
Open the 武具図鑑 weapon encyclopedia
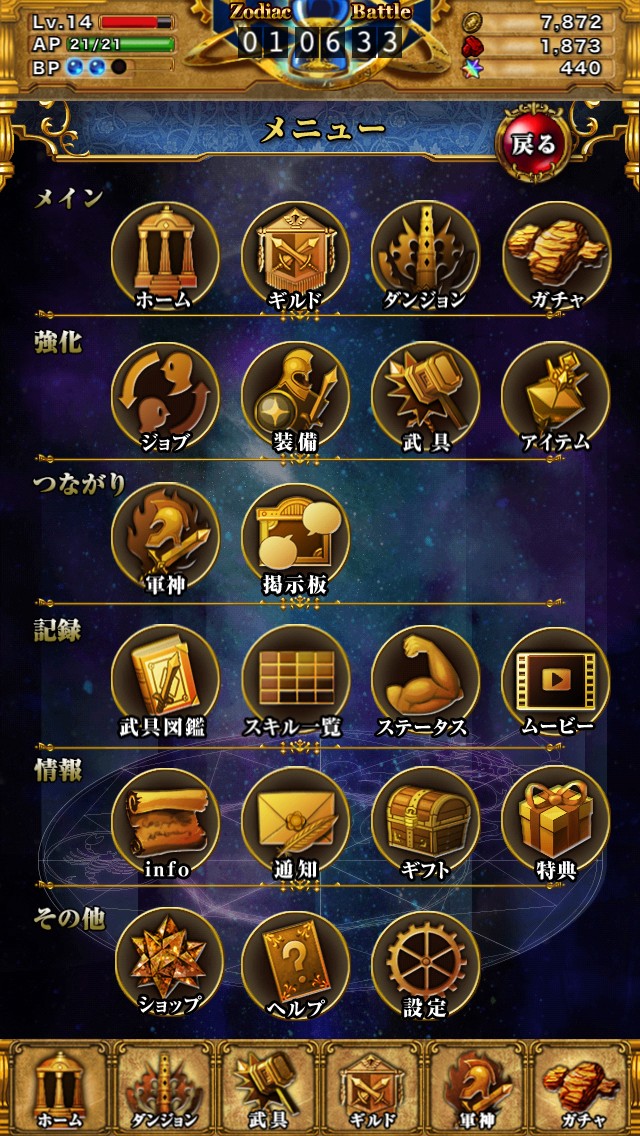click(x=165, y=681)
